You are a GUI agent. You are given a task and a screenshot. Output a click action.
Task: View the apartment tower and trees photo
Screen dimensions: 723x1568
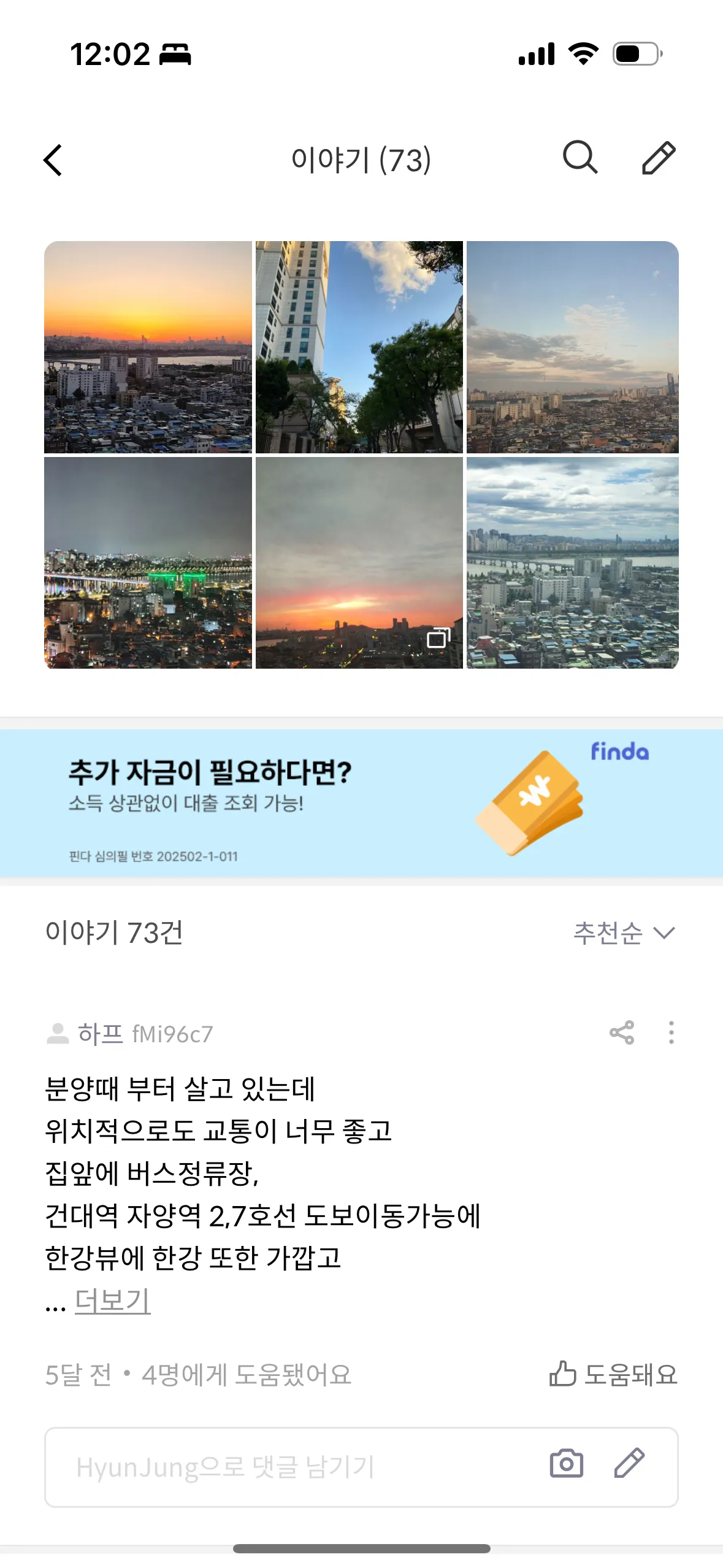pos(359,347)
